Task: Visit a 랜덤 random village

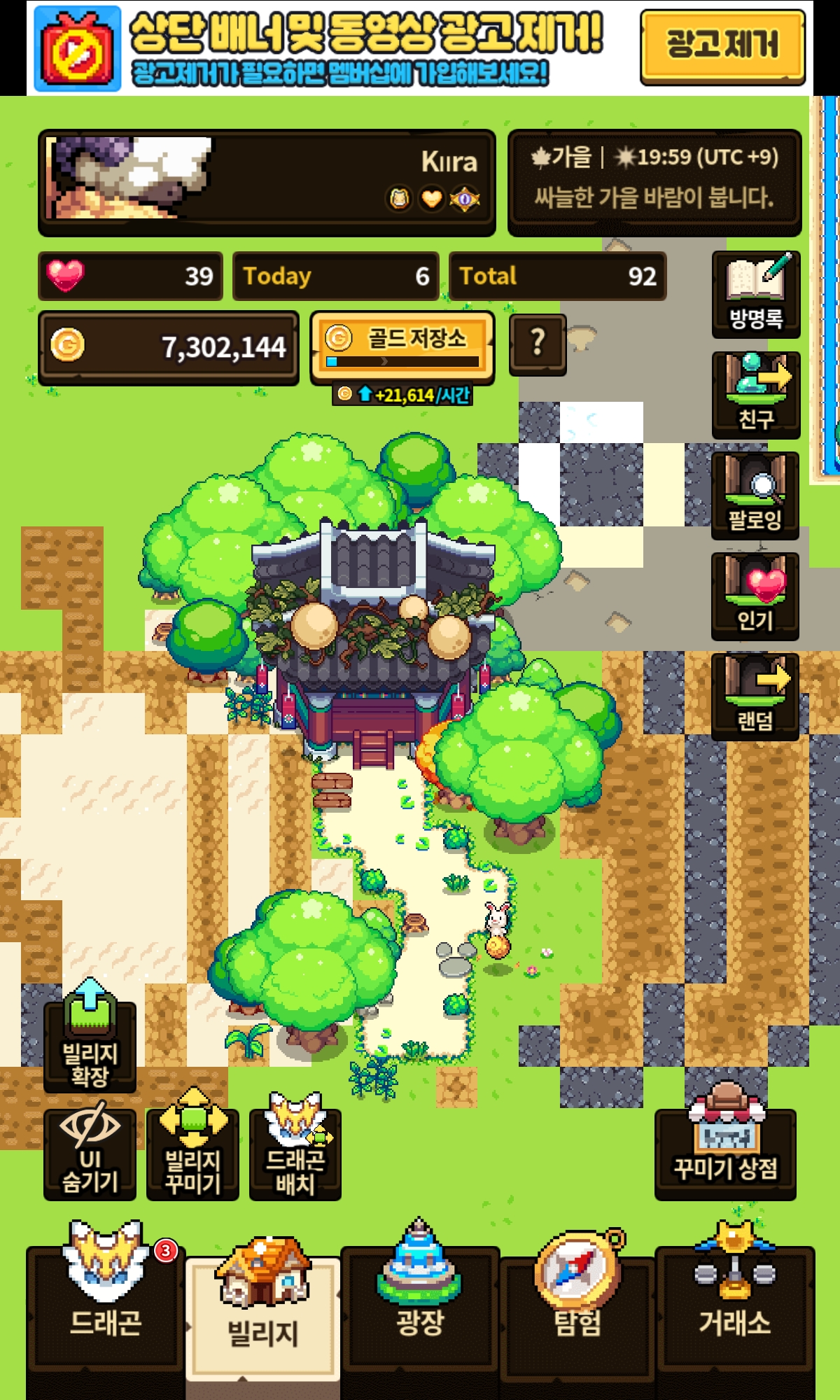Action: [x=755, y=696]
